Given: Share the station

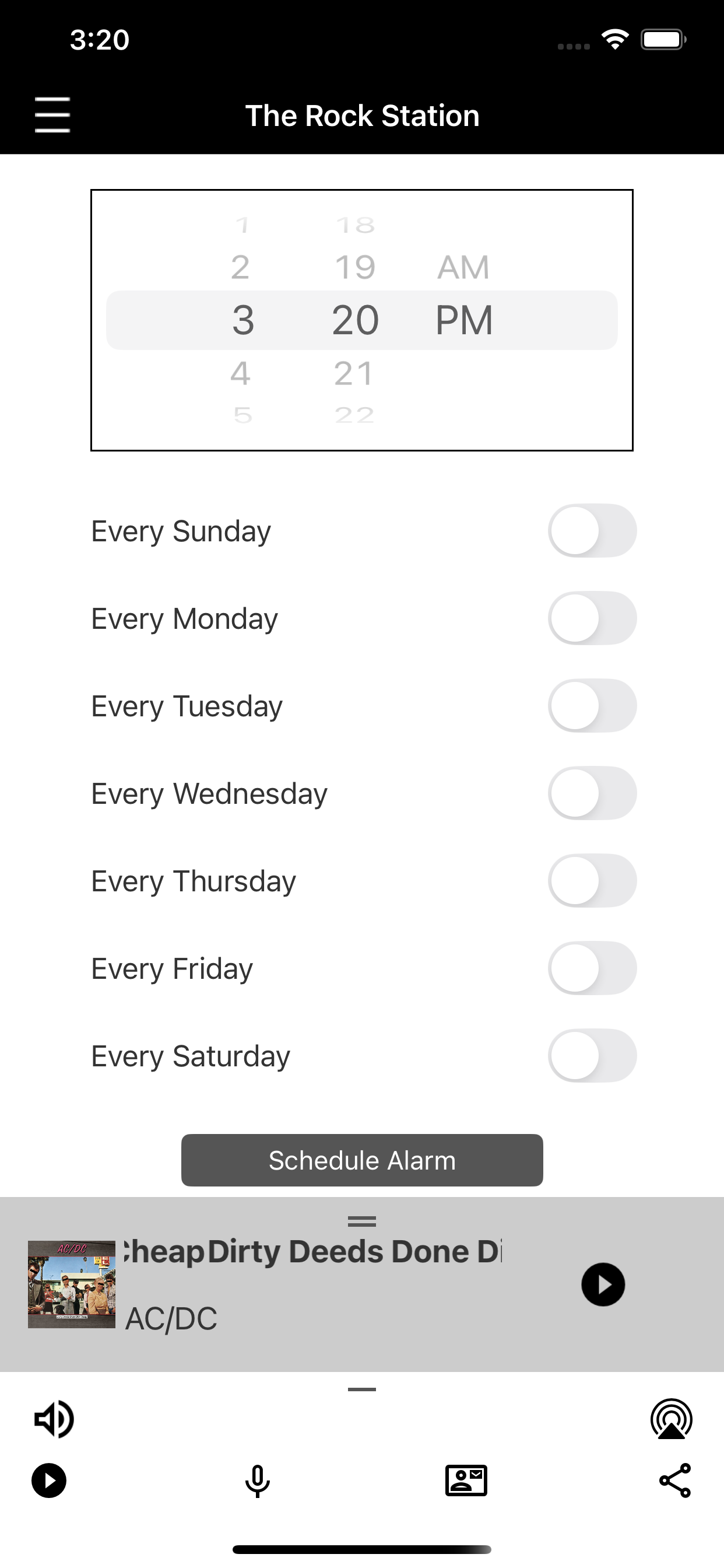Looking at the screenshot, I should coord(674,1480).
